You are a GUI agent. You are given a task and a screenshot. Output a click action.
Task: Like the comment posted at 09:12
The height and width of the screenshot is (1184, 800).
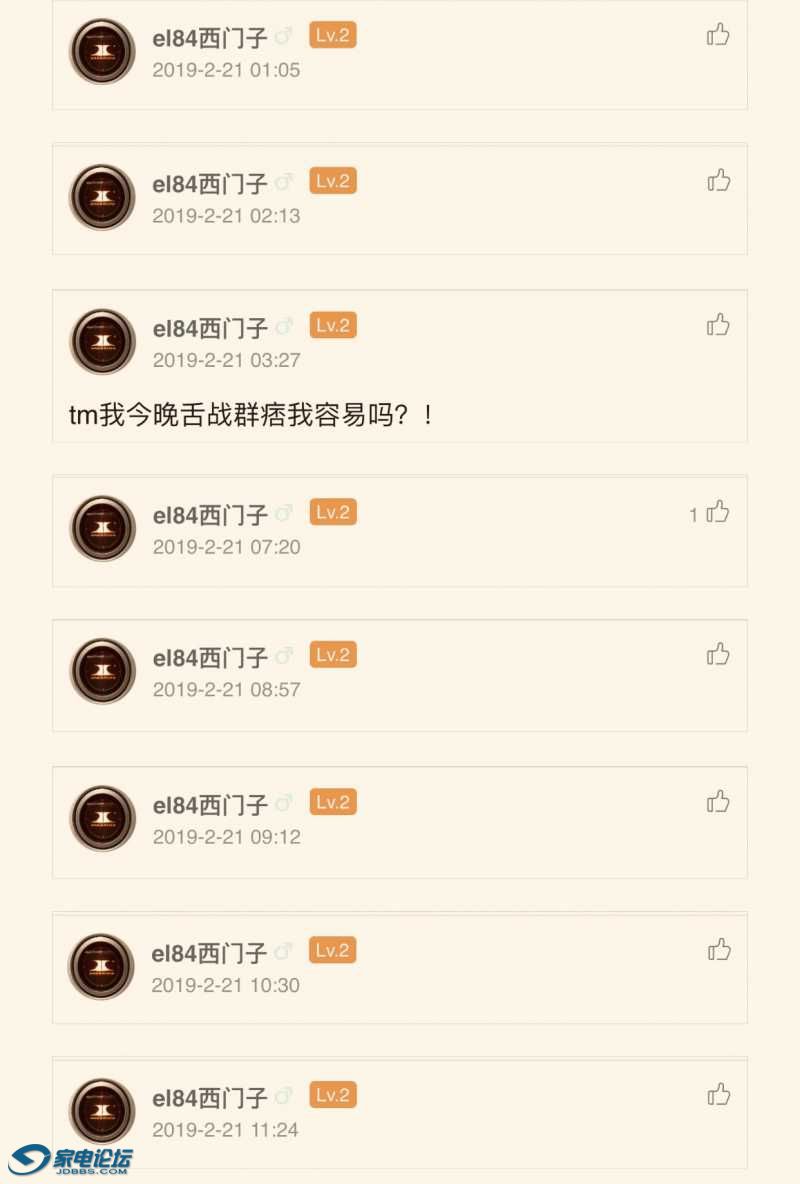718,802
